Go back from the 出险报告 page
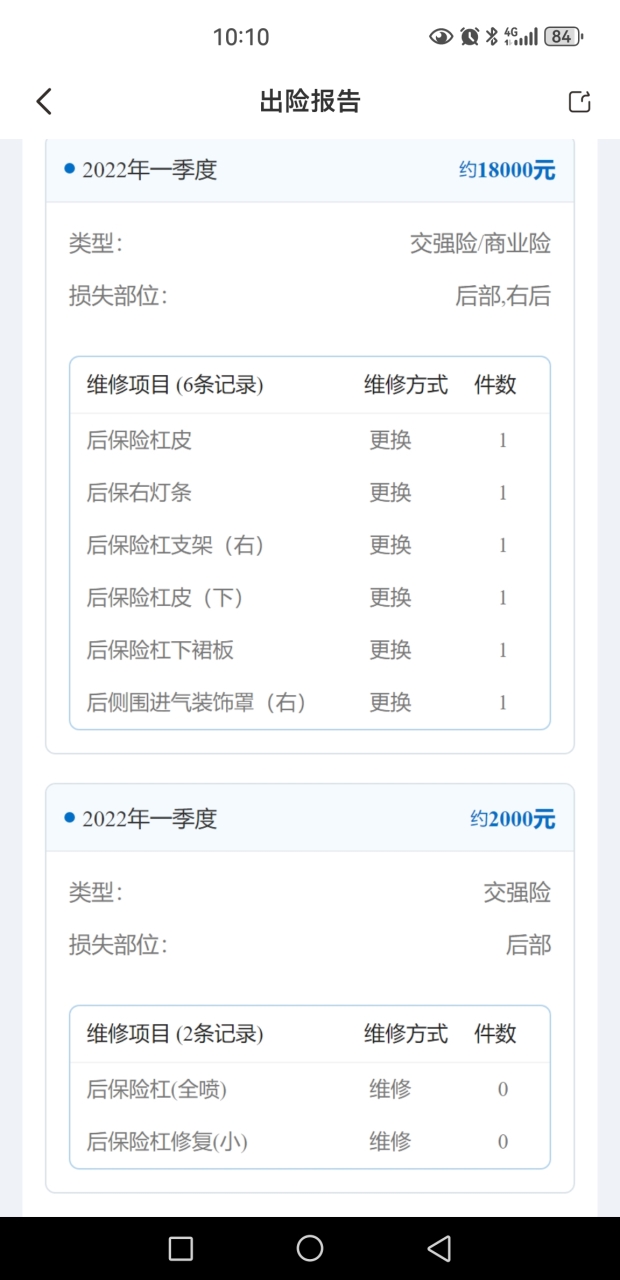The width and height of the screenshot is (620, 1280). coord(43,101)
